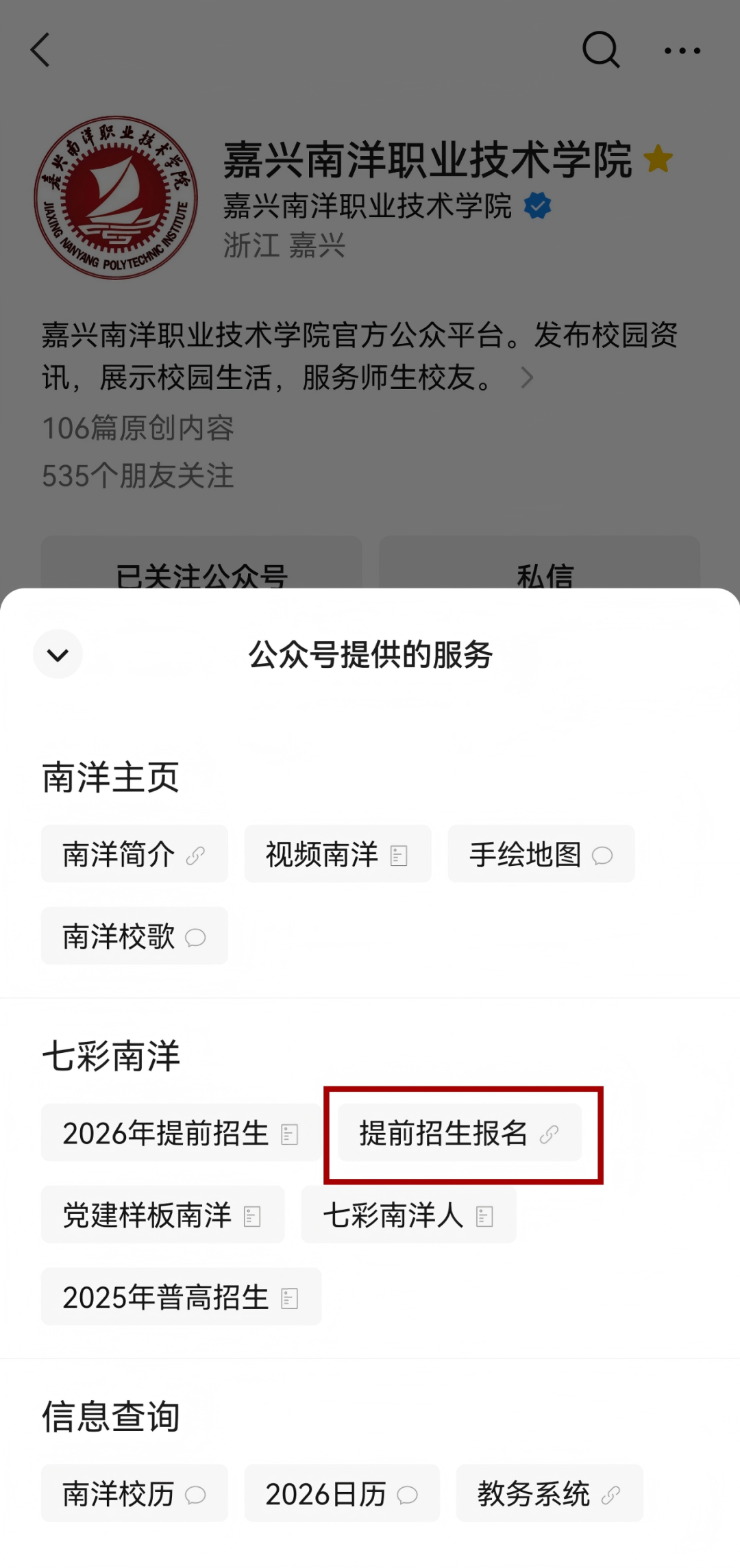The image size is (740, 1568).
Task: Tap the 2026日历 service chip
Action: [x=341, y=1494]
